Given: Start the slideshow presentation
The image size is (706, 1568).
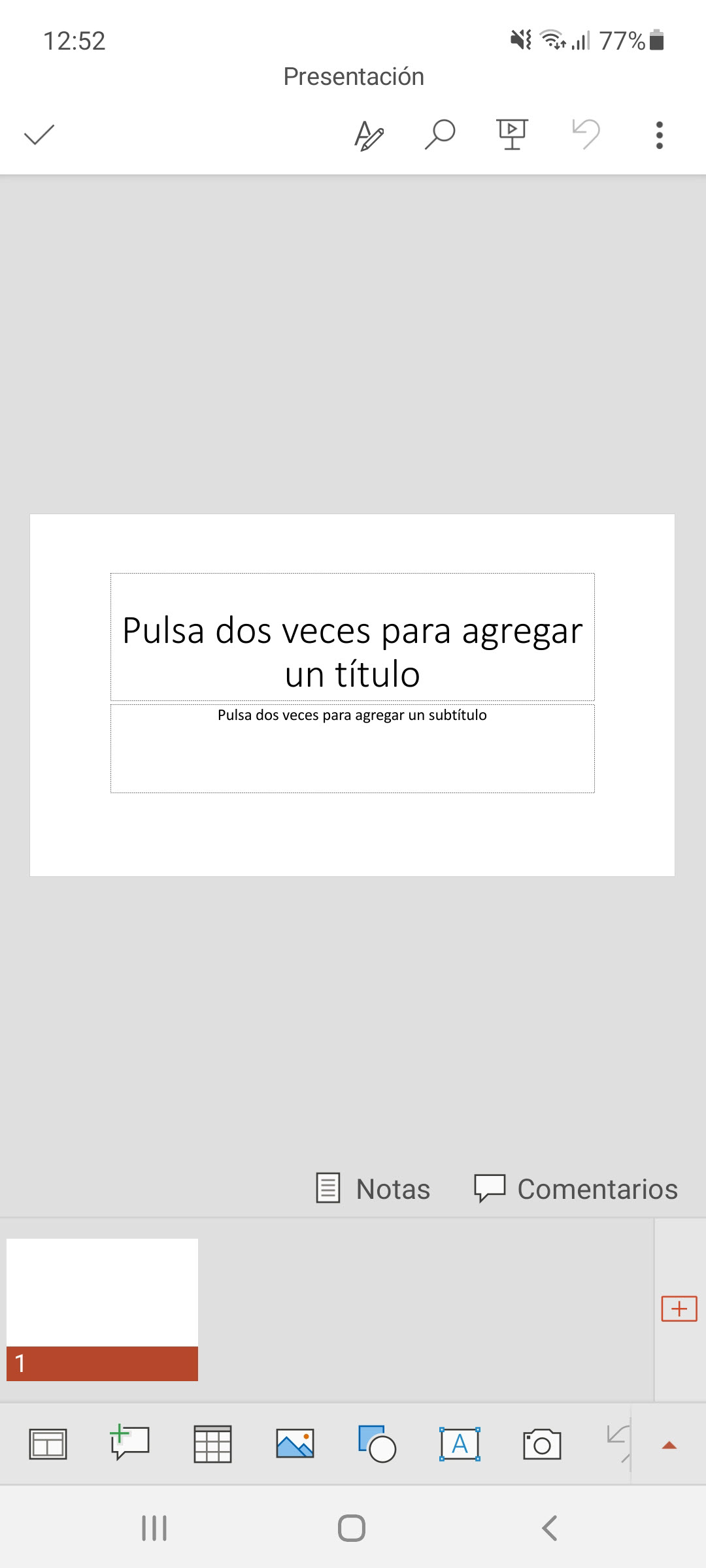Looking at the screenshot, I should click(x=512, y=135).
